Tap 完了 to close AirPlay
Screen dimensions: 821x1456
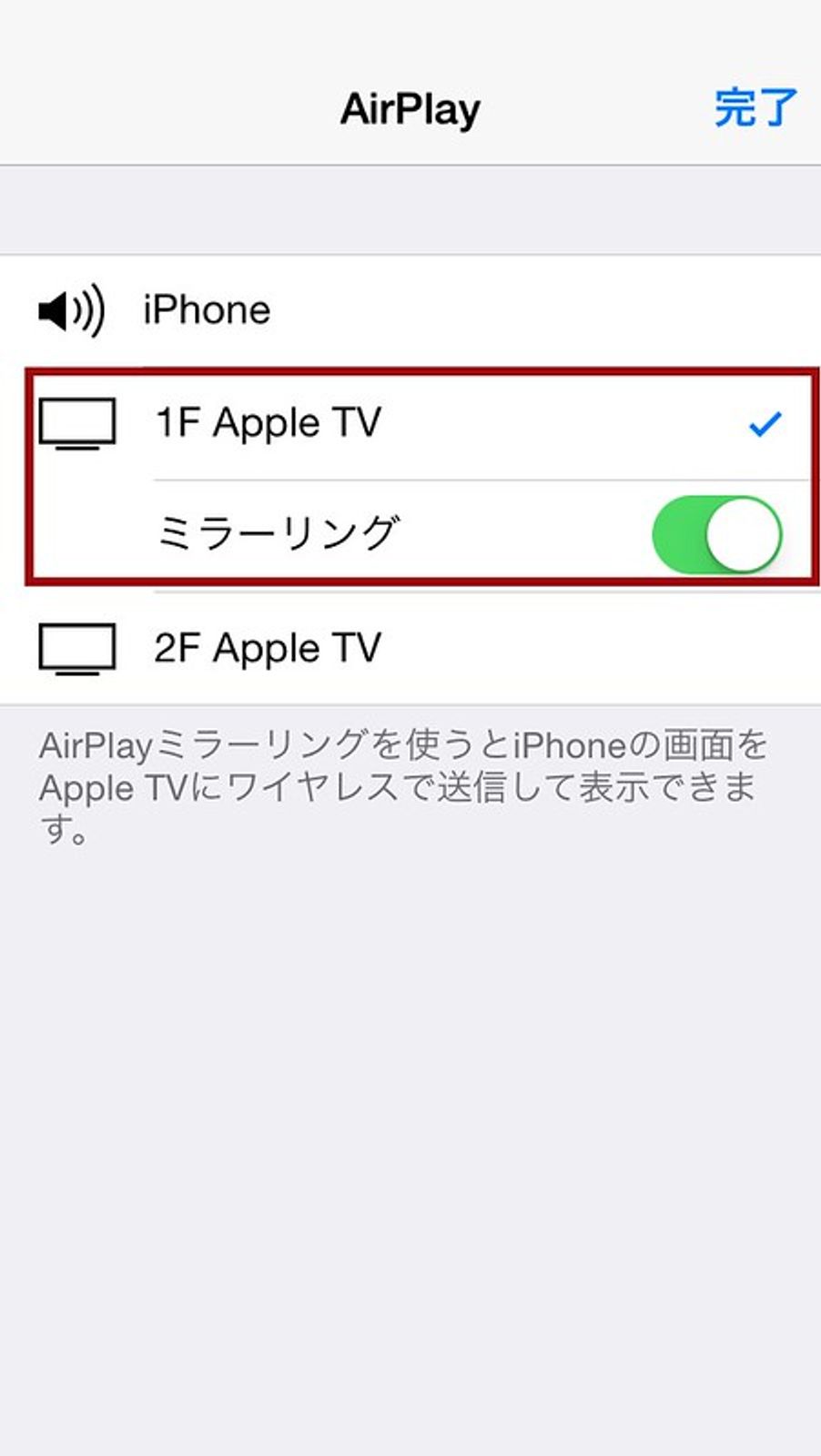pos(755,108)
